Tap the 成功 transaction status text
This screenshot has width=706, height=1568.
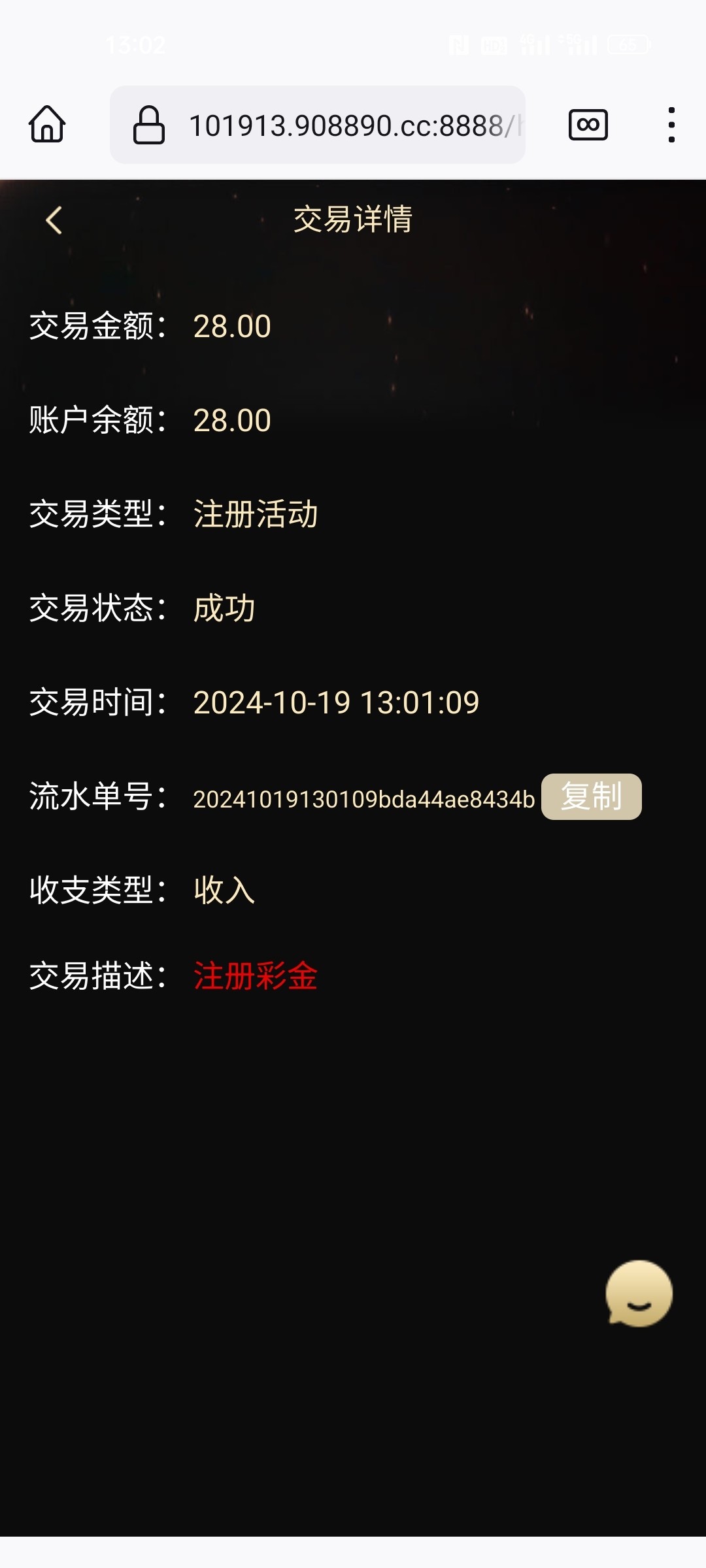pos(223,608)
